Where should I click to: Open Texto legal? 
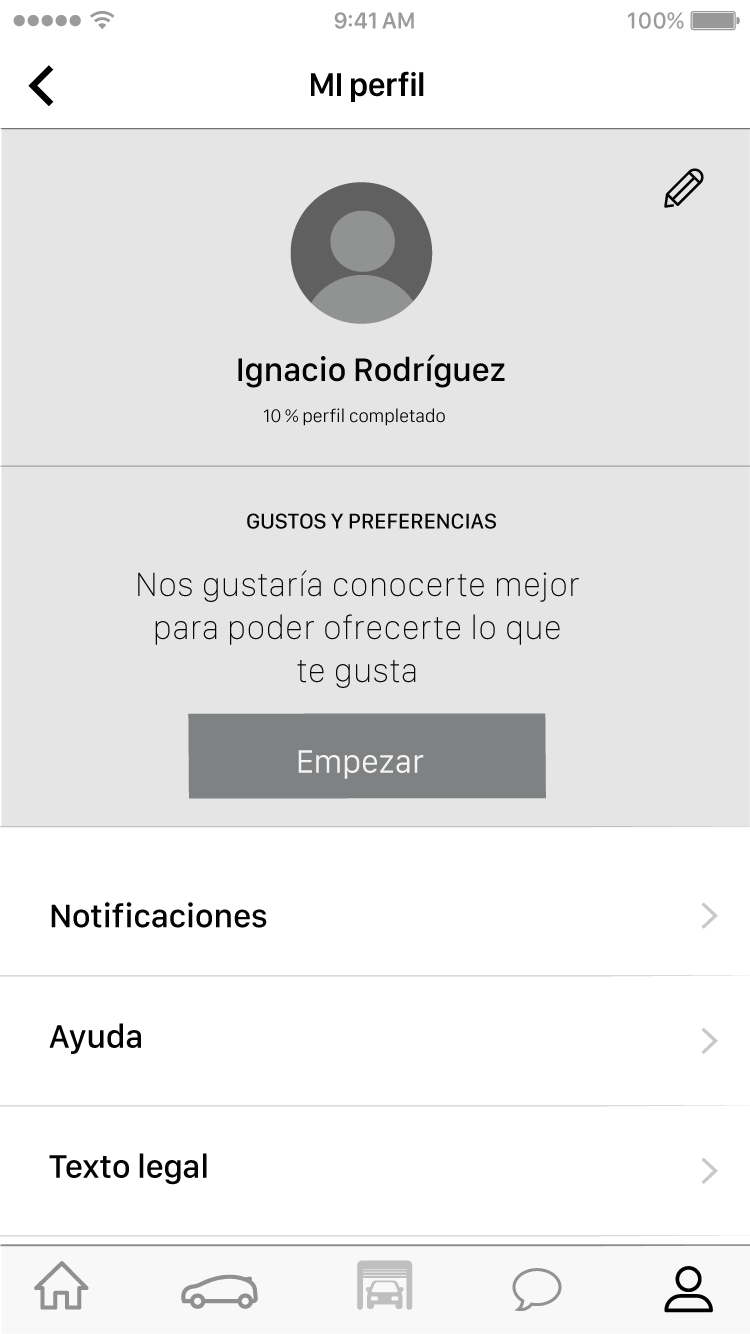tap(375, 1171)
